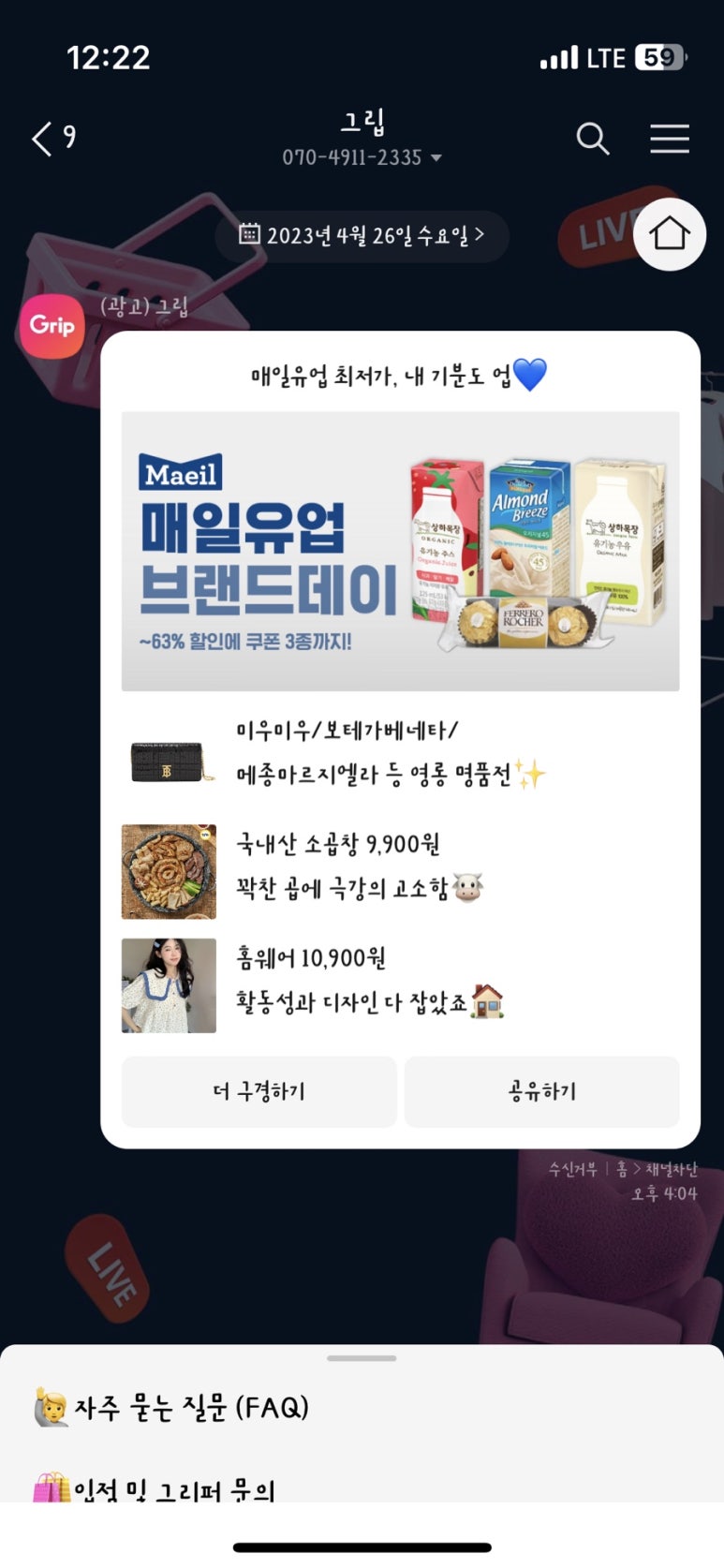Select 입점 및 그리퍼 문의
The image size is (724, 1568).
(362, 1487)
